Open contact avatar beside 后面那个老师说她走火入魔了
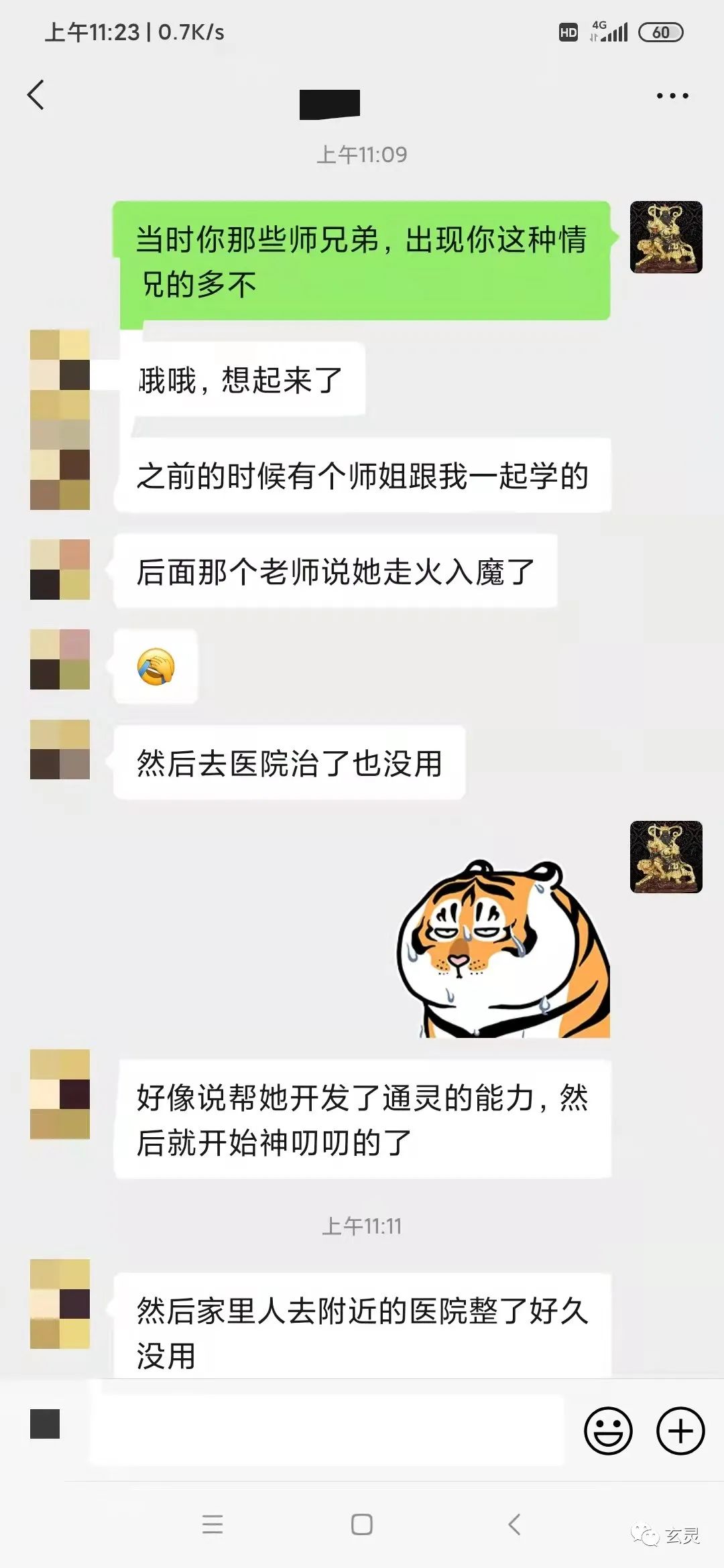This screenshot has width=724, height=1568. coord(60,570)
